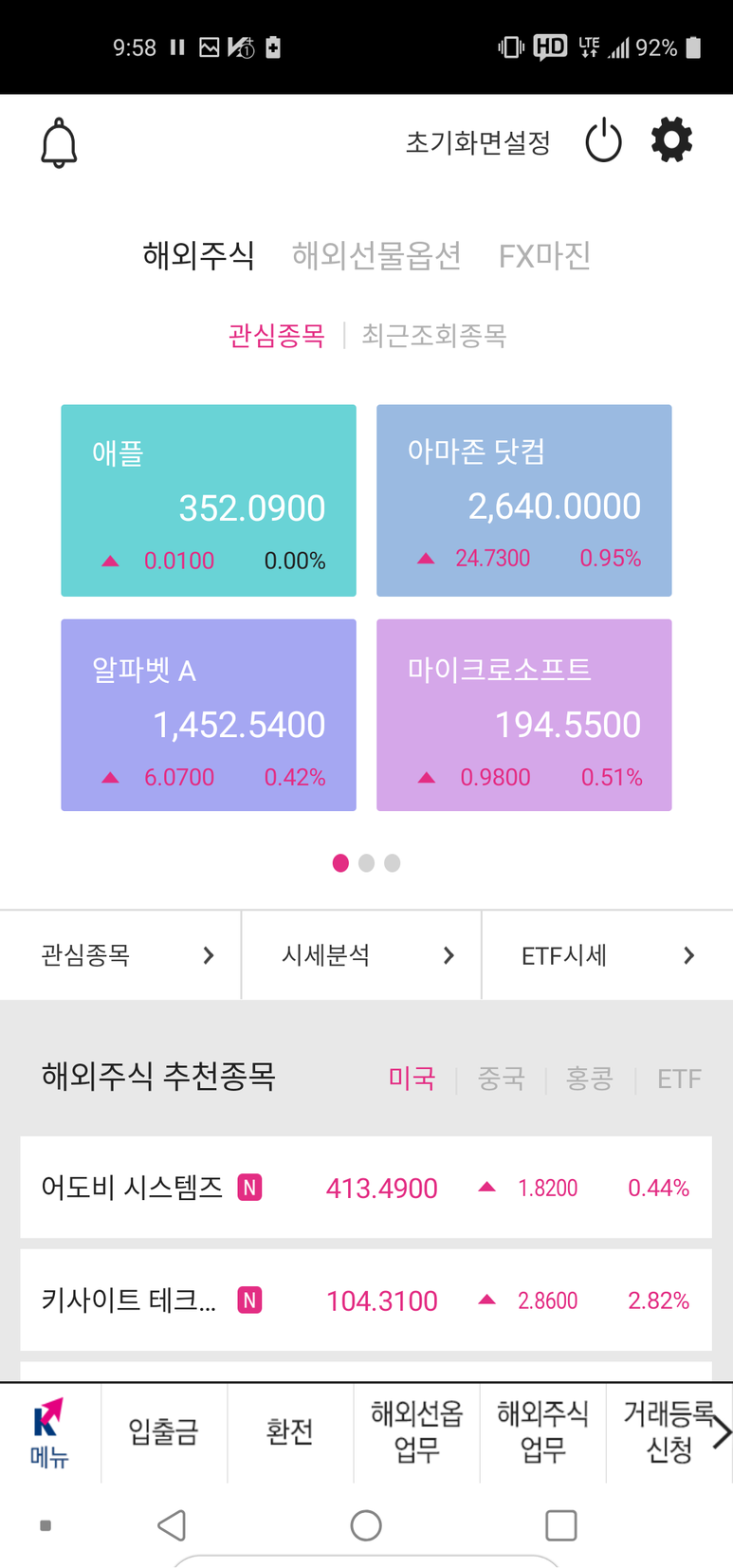The image size is (733, 1568).
Task: Open the 메뉴 button in bottom bar
Action: point(49,1432)
